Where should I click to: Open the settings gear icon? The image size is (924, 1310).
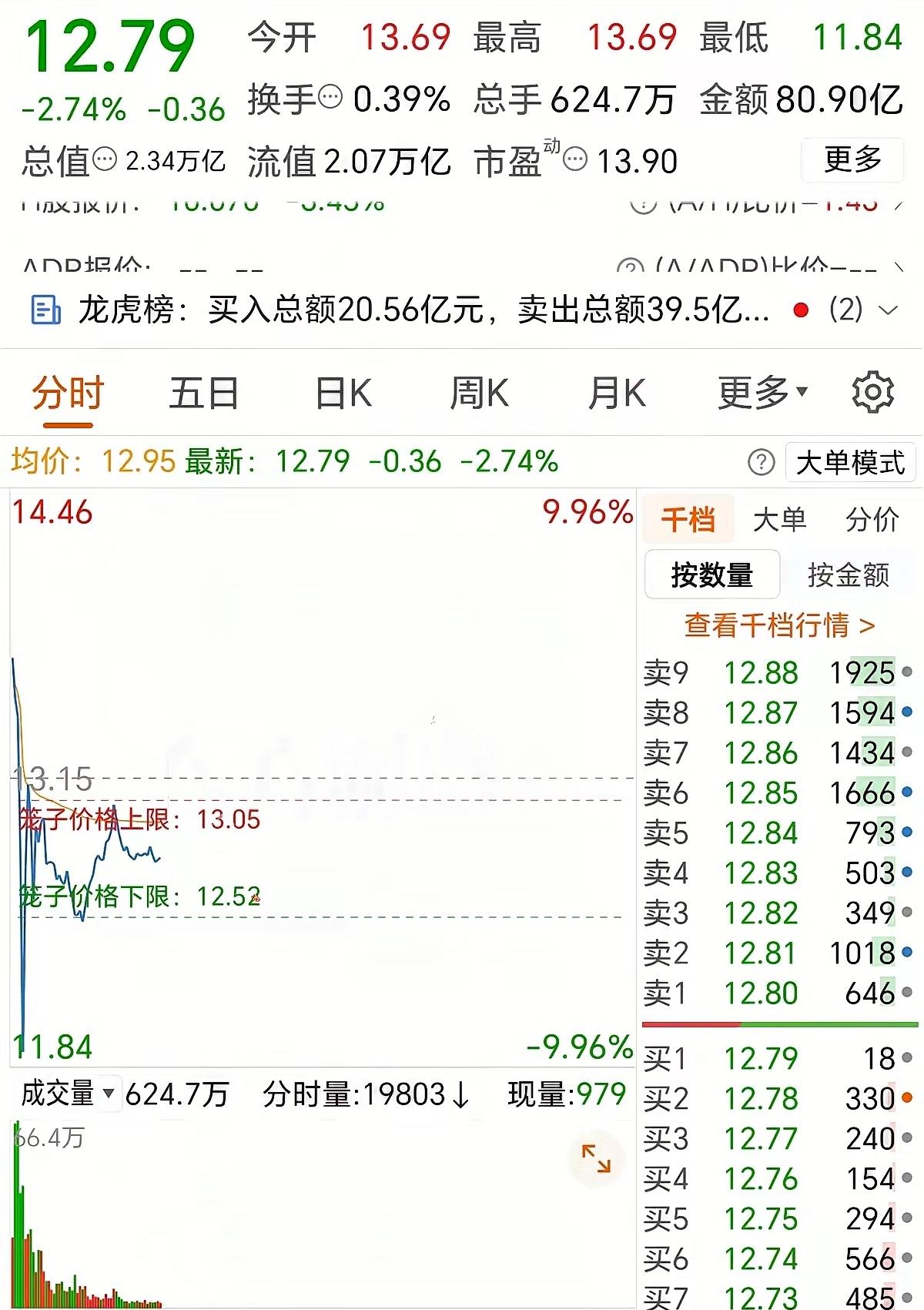click(871, 391)
